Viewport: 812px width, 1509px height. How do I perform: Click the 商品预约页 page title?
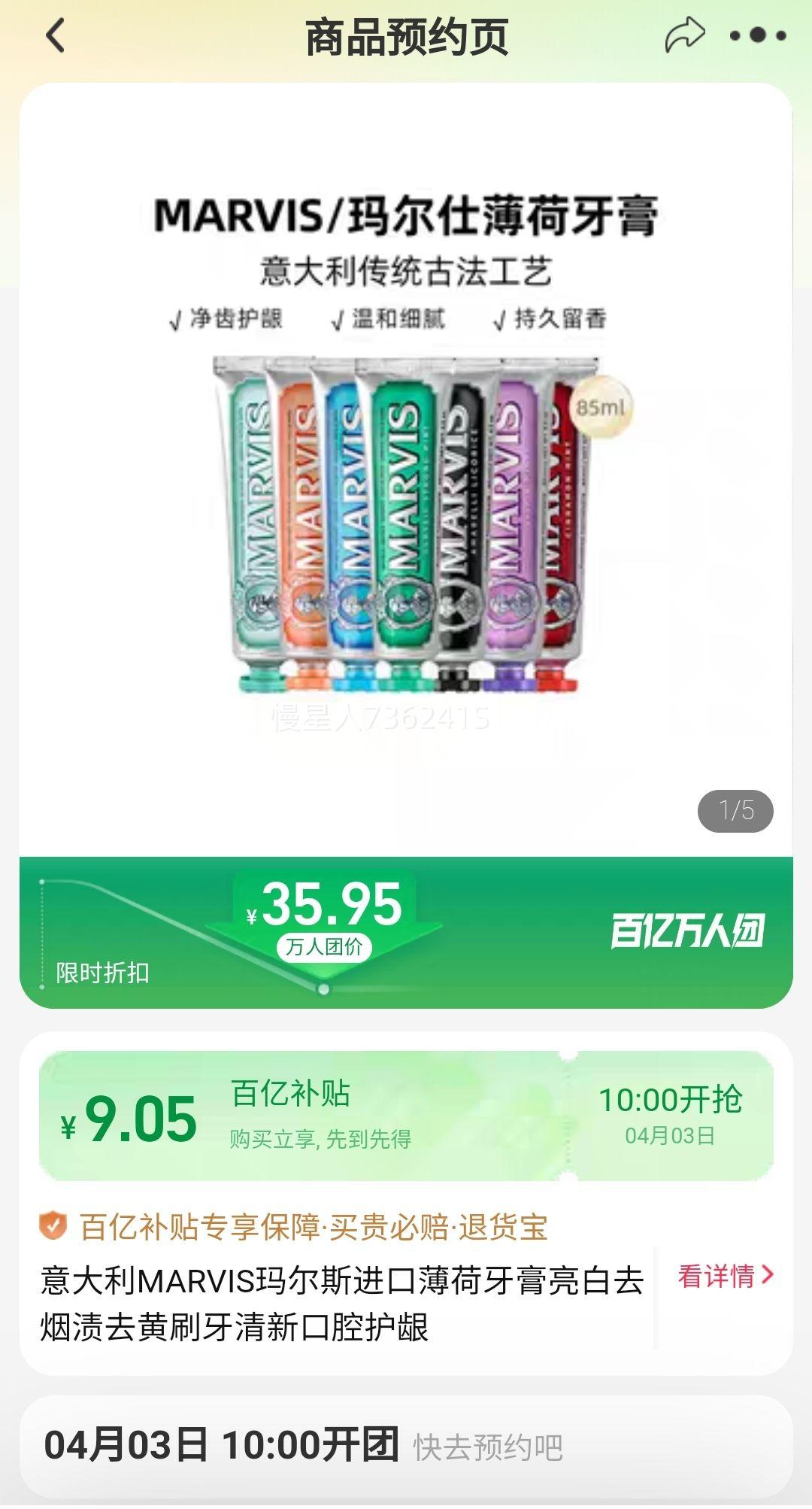coord(406,35)
